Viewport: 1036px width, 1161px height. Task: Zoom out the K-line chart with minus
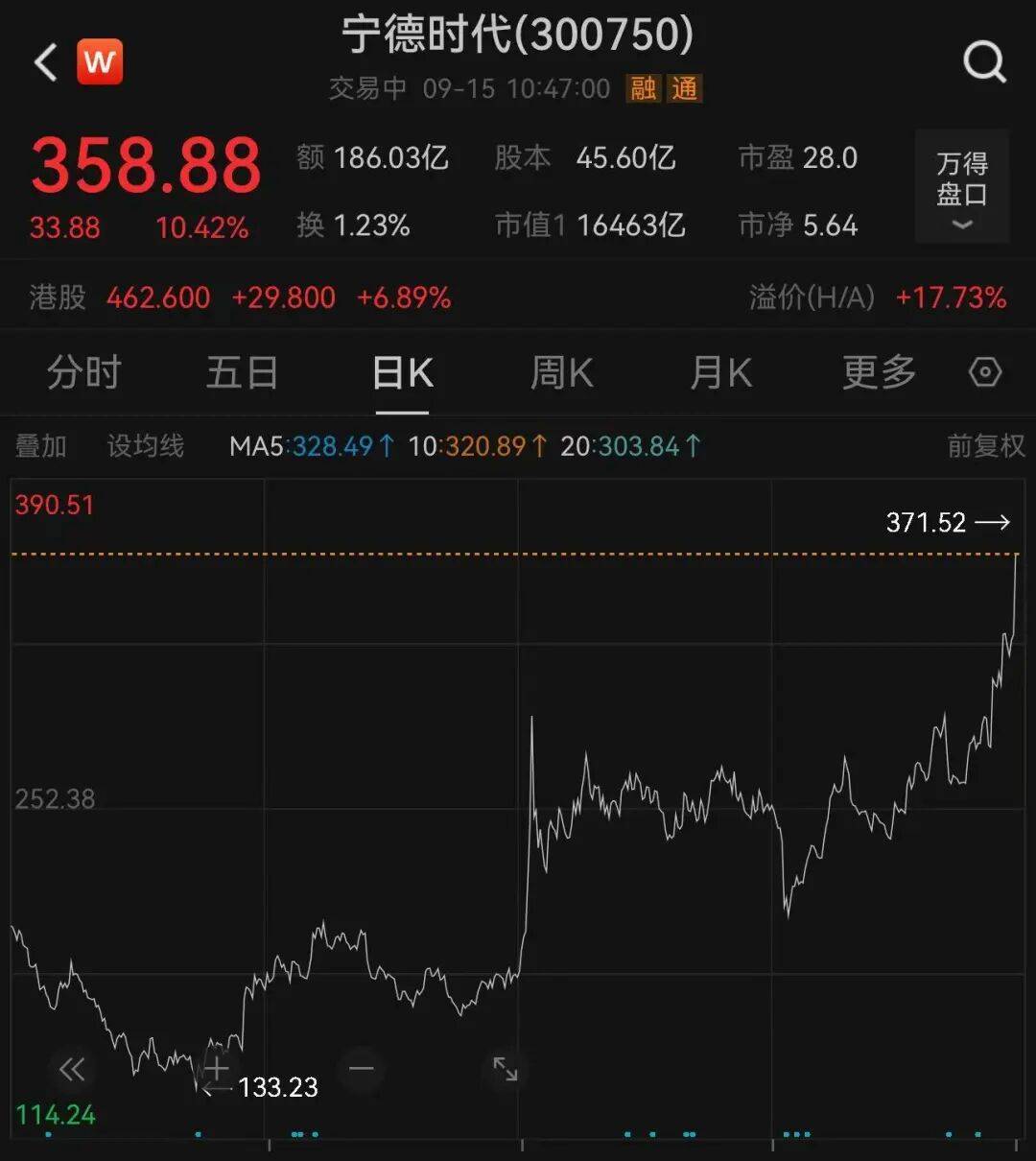(x=362, y=1069)
